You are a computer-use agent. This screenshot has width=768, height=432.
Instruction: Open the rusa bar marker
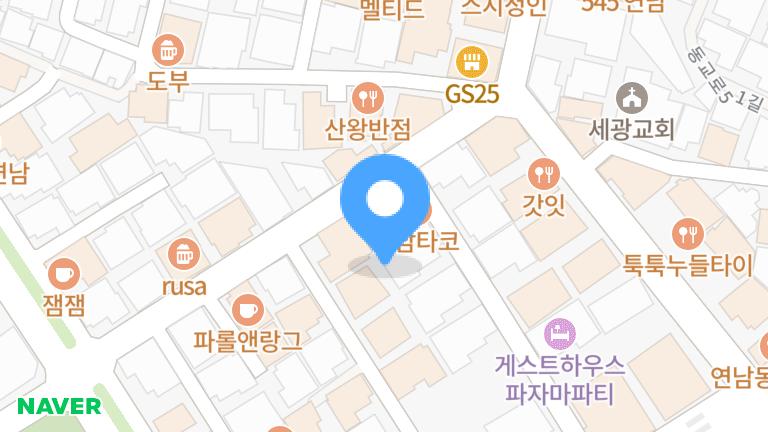pyautogui.click(x=183, y=254)
